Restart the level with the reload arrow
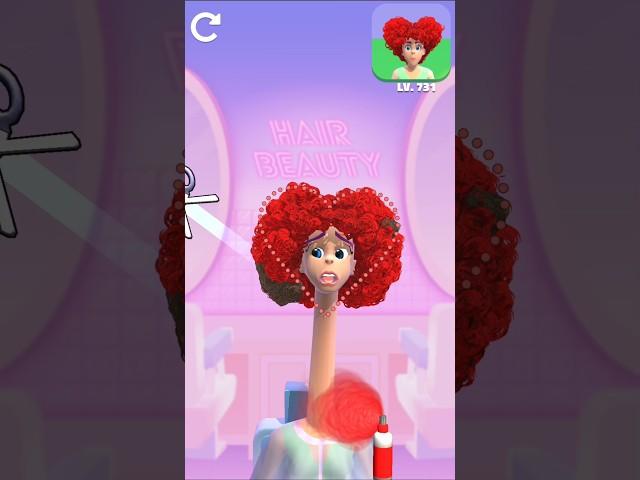 coord(205,27)
